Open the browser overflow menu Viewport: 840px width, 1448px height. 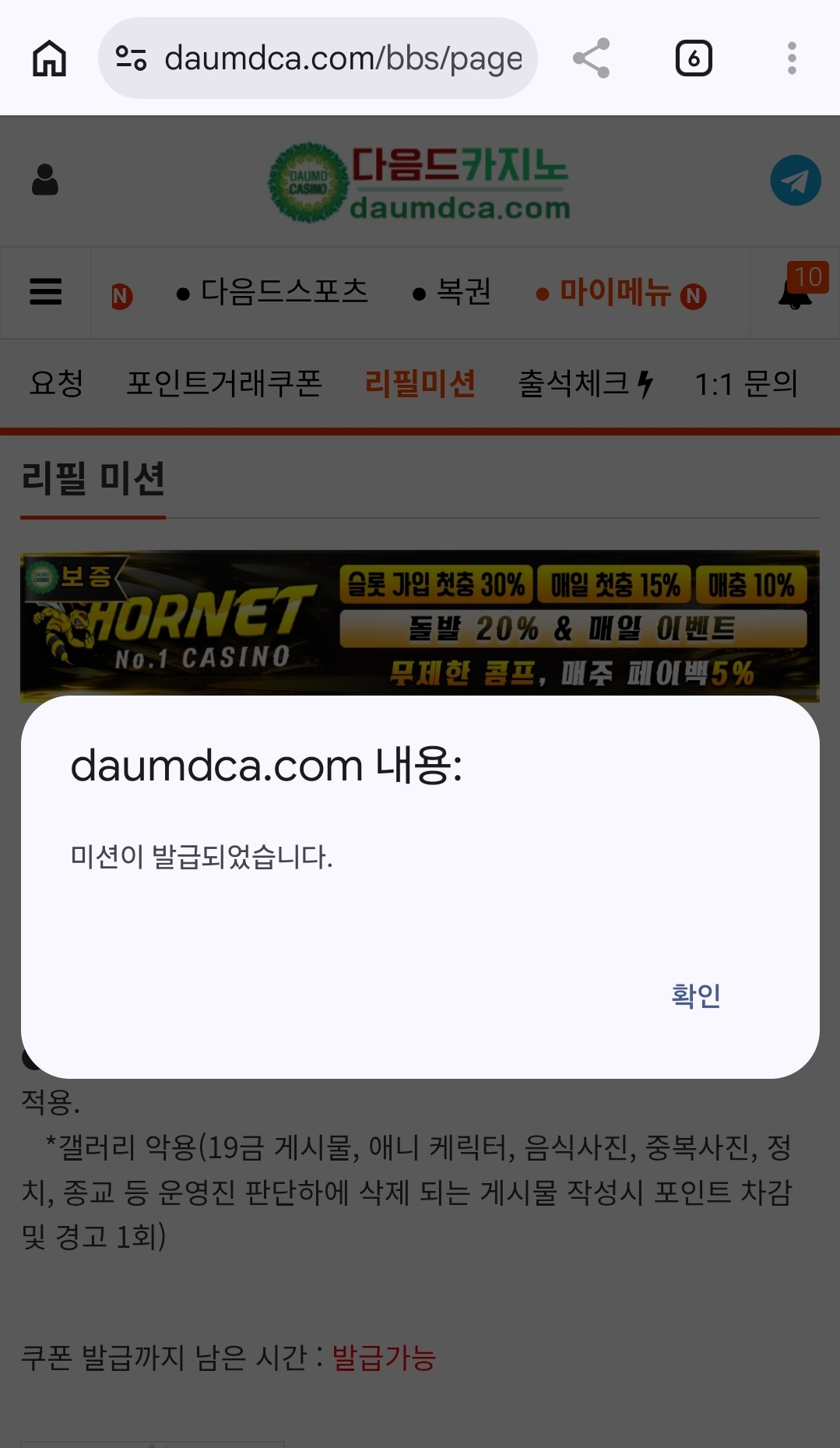[x=792, y=58]
